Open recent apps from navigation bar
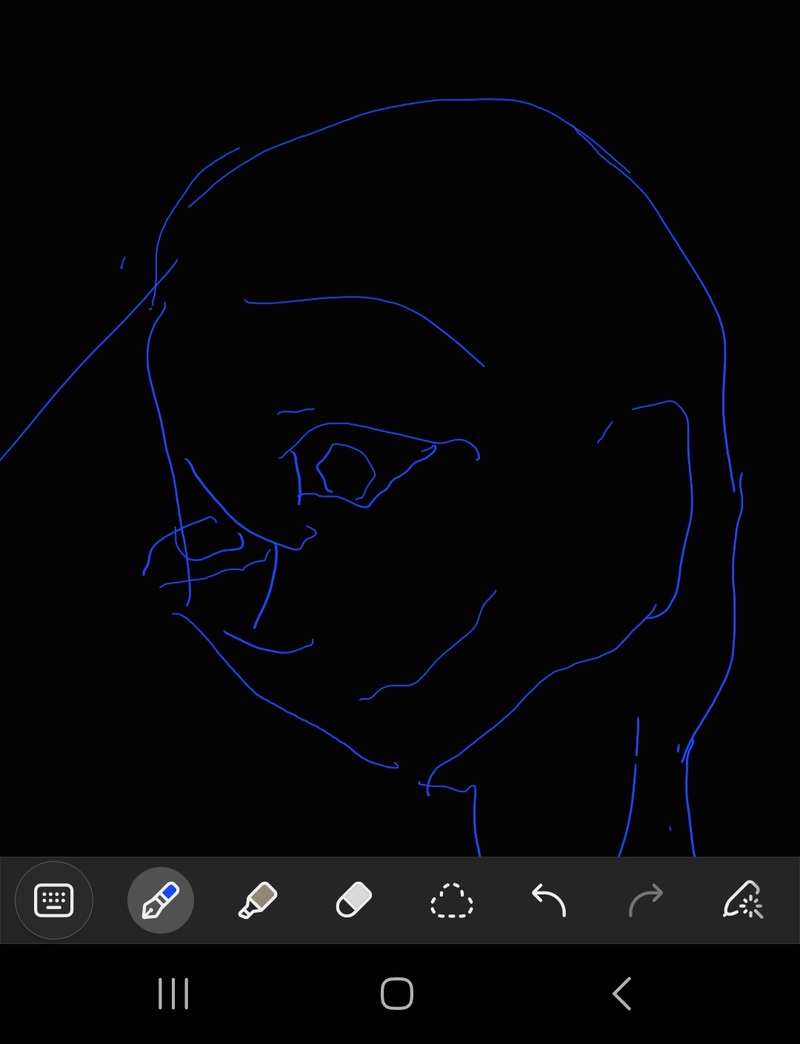 [x=173, y=994]
